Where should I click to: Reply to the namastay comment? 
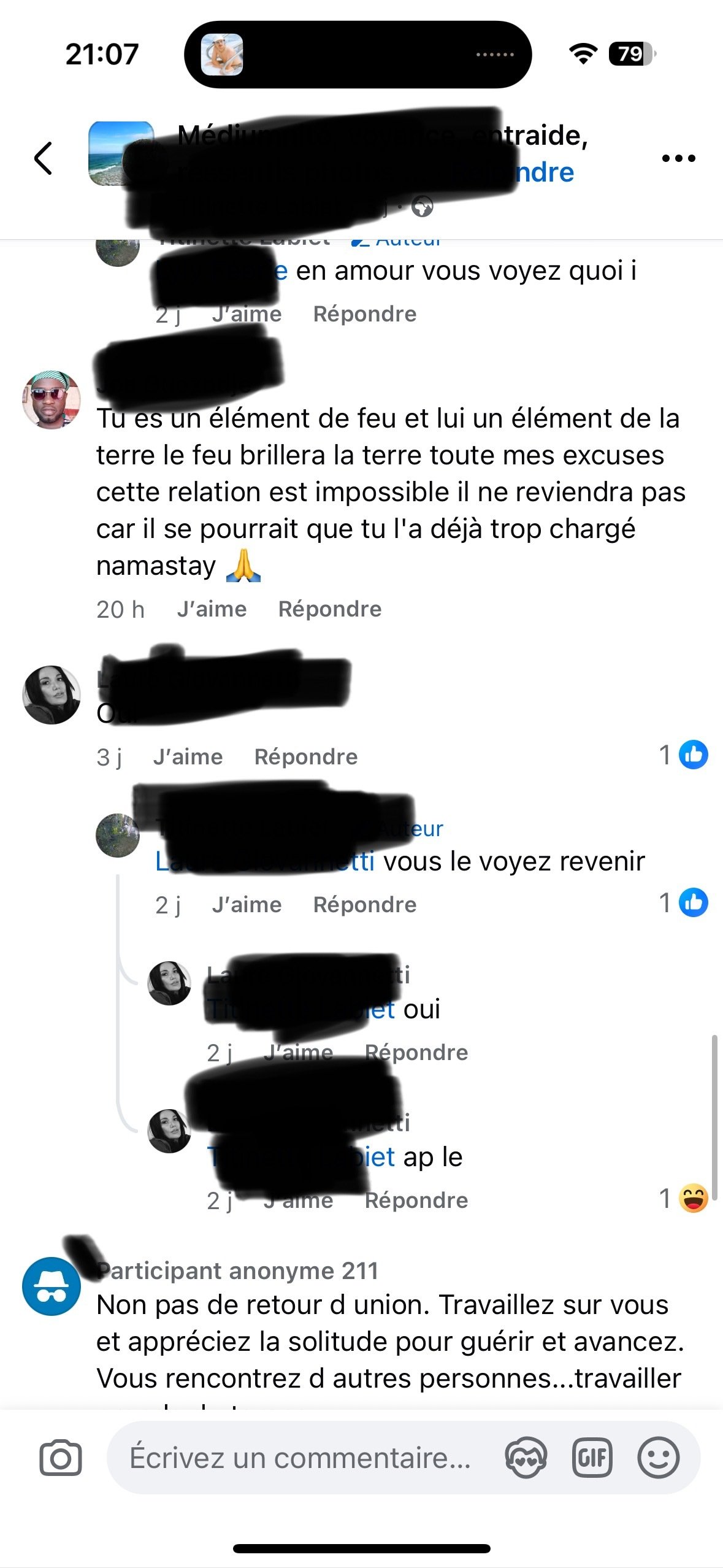click(329, 609)
